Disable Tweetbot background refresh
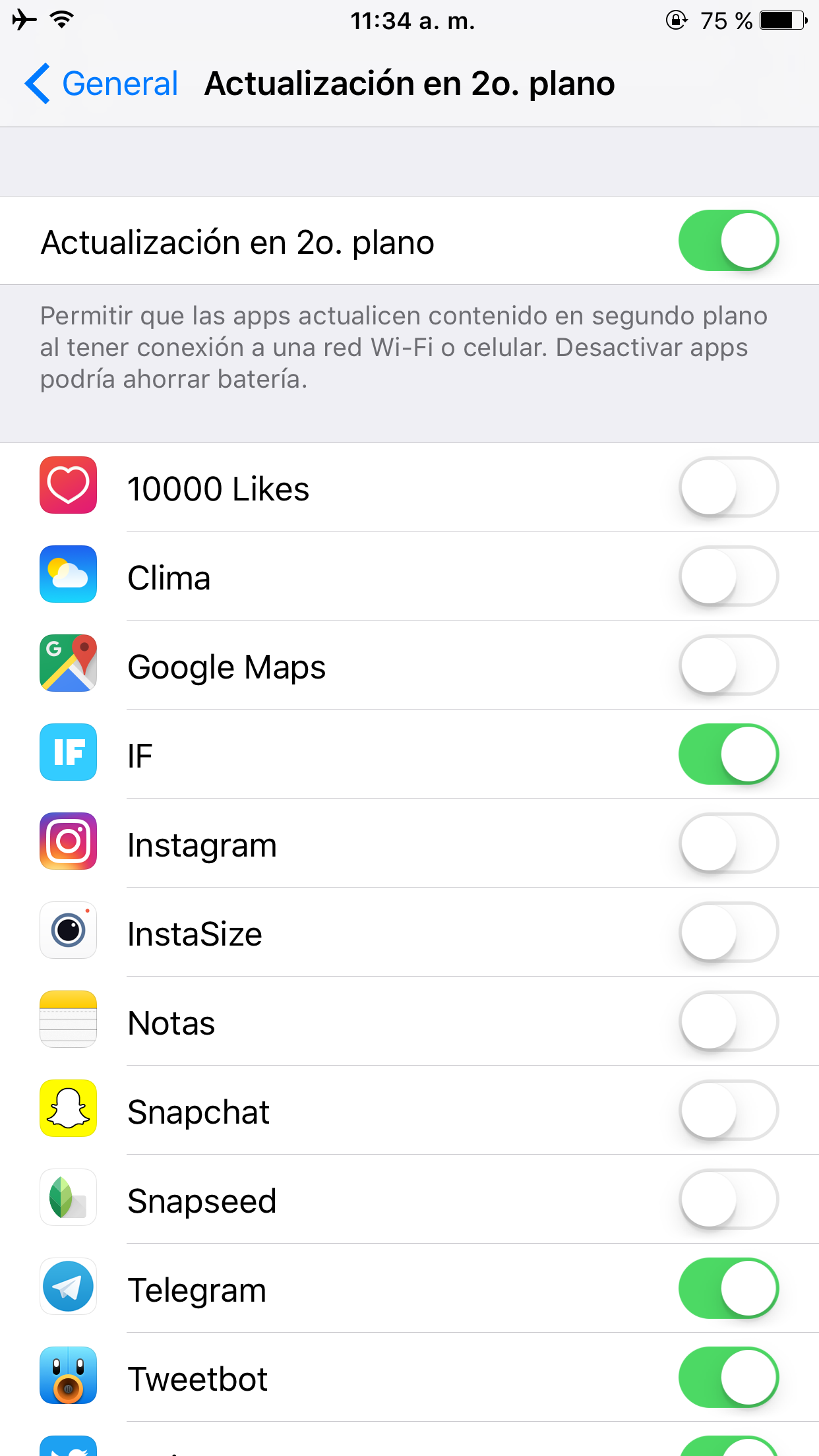 (x=728, y=1378)
